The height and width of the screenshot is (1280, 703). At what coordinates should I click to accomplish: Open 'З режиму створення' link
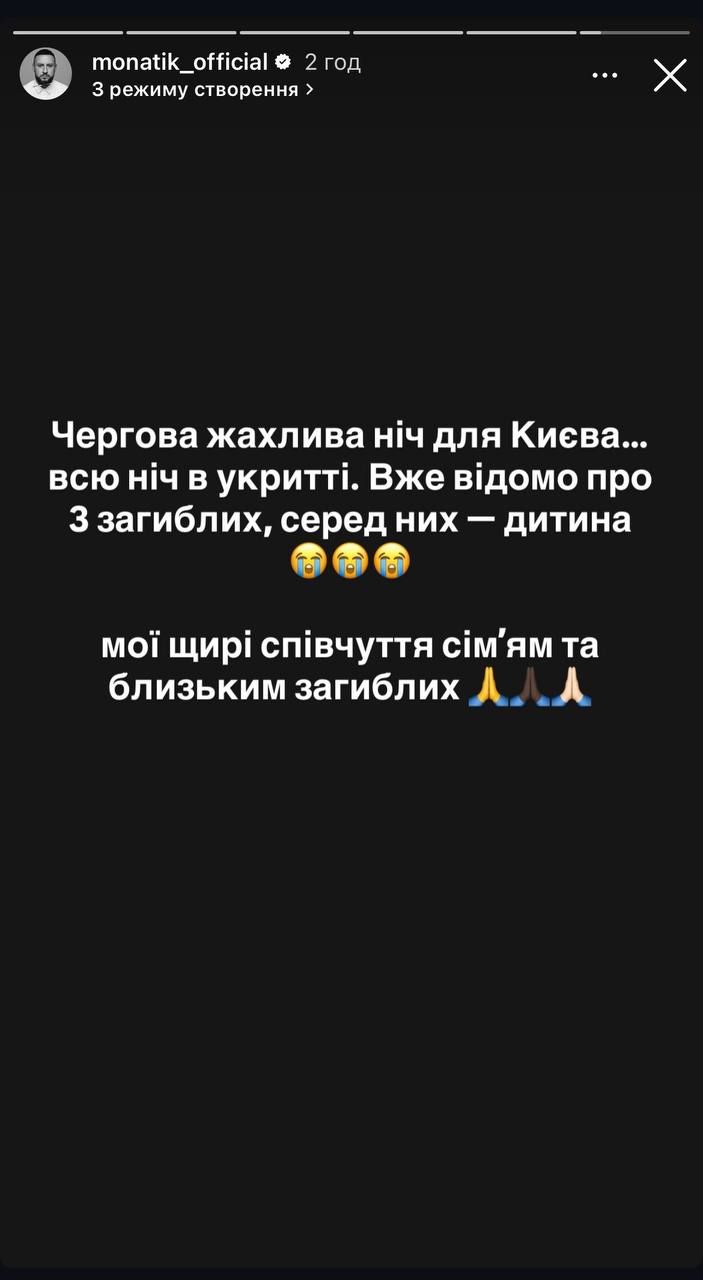tap(202, 89)
